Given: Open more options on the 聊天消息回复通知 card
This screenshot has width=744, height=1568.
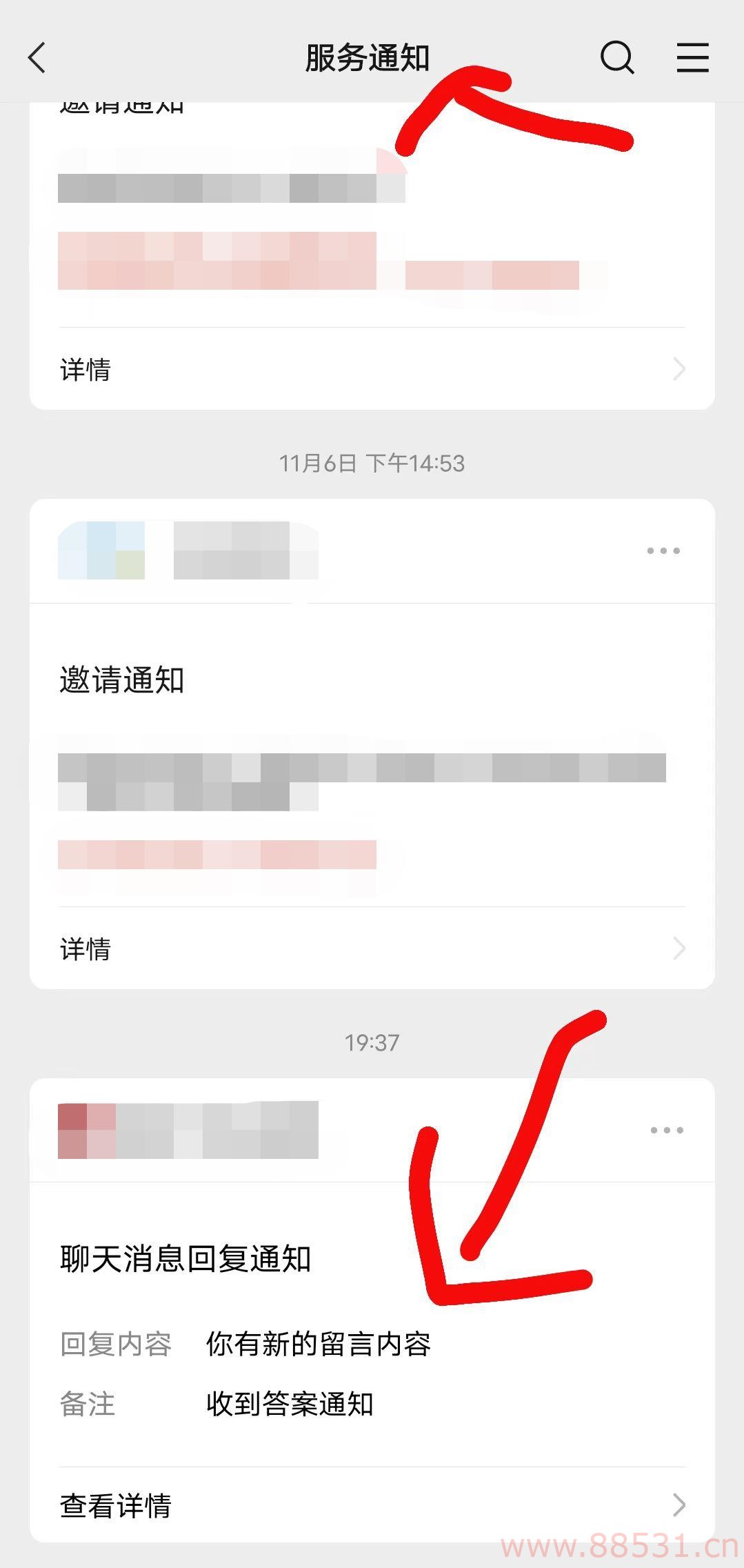Looking at the screenshot, I should point(666,1130).
